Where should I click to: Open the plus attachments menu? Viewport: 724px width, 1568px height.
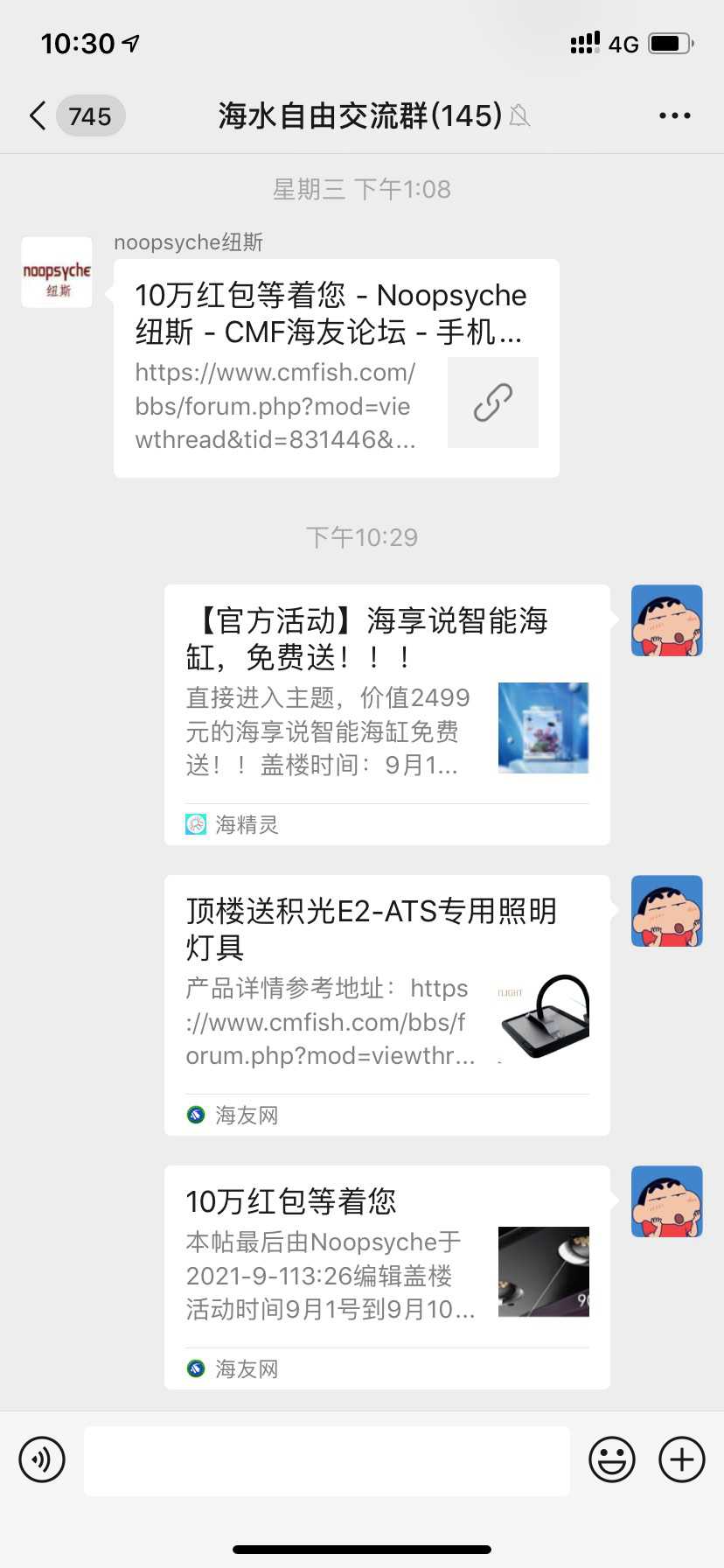click(682, 1459)
